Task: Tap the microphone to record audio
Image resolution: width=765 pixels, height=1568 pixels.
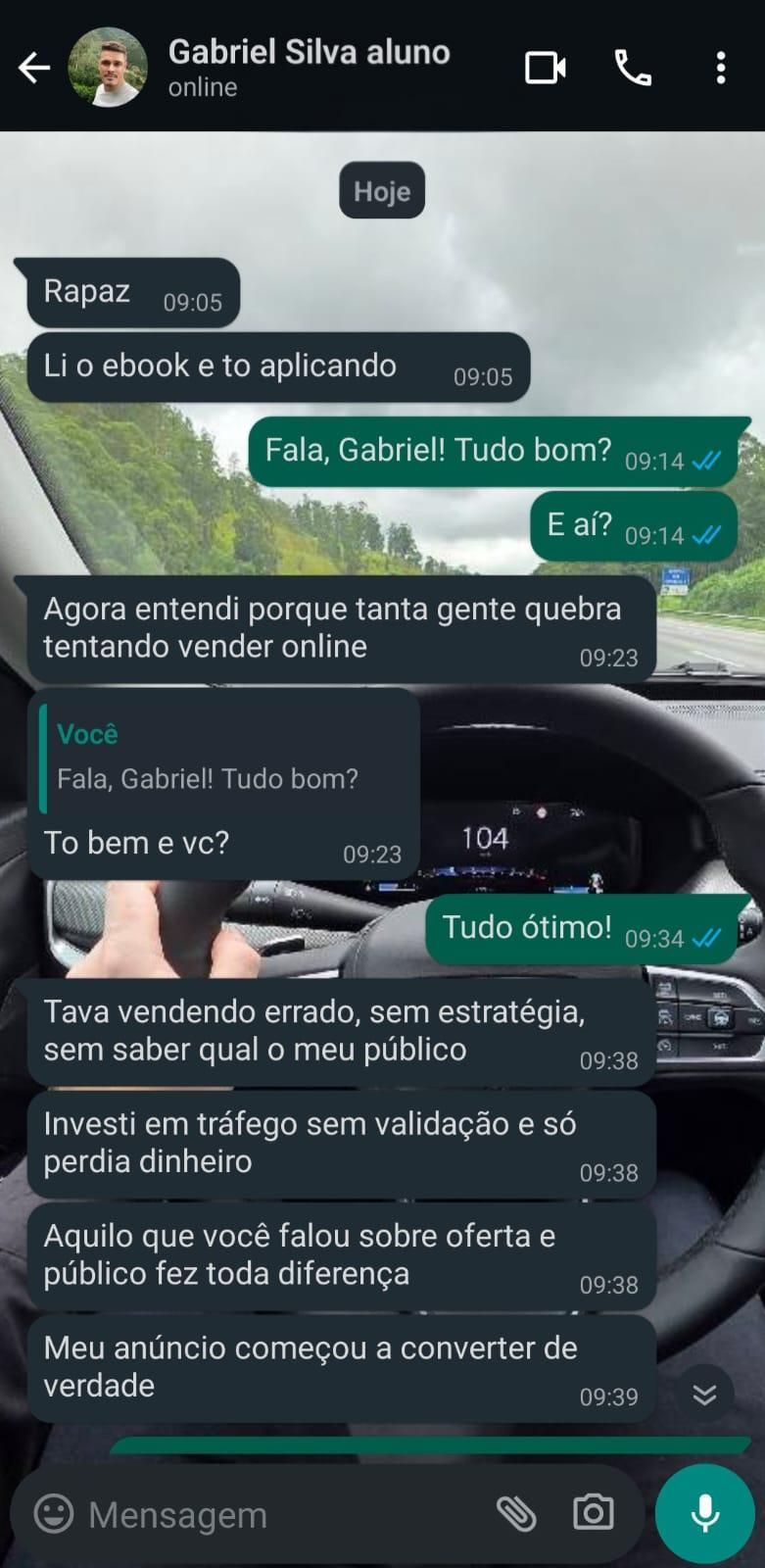Action: pos(704,1513)
